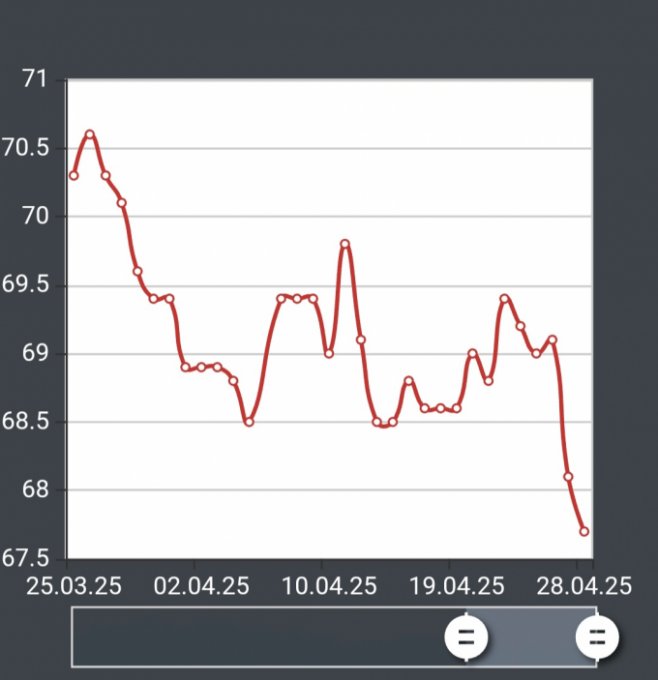Tap the left handle of the range selector
Screen dimensions: 658x680
click(466, 636)
